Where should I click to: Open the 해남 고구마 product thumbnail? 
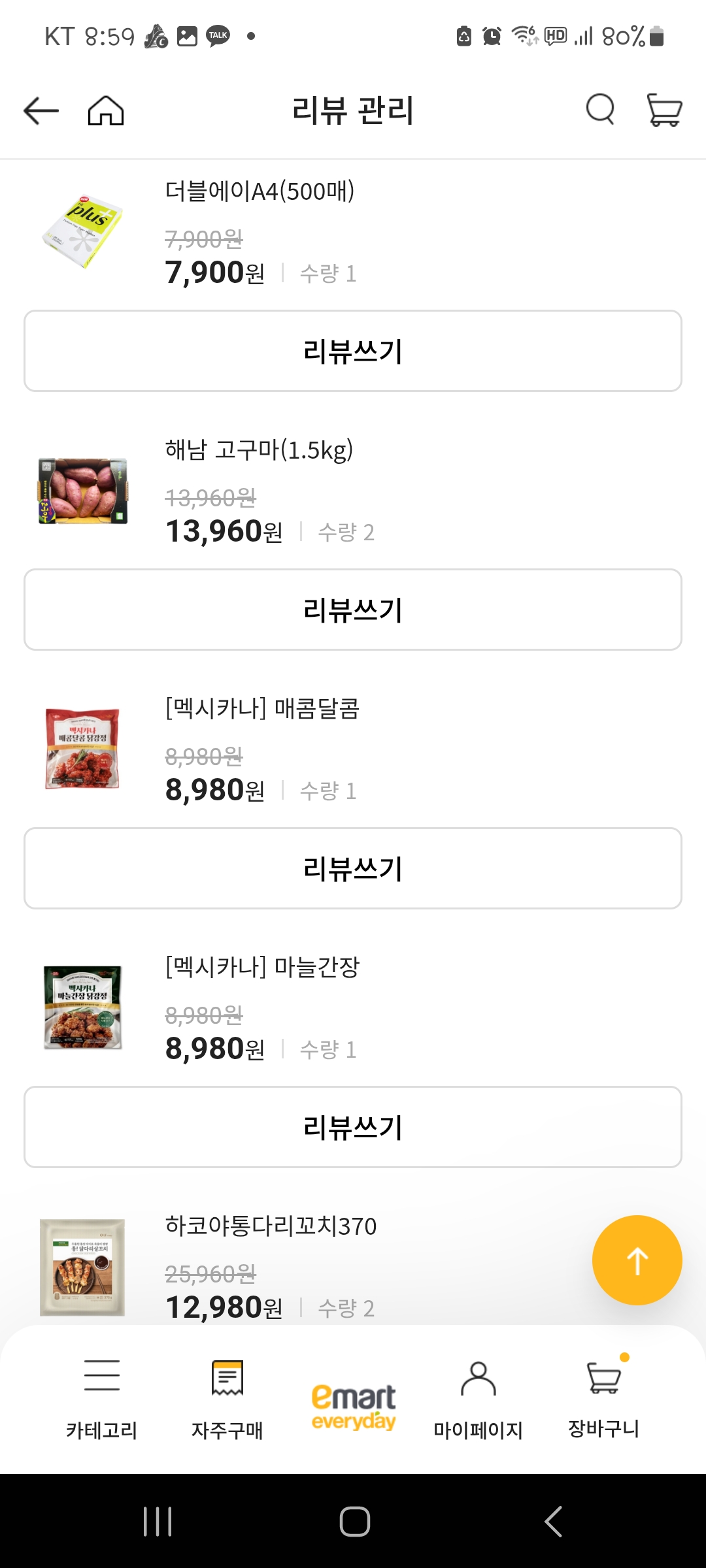(x=83, y=495)
